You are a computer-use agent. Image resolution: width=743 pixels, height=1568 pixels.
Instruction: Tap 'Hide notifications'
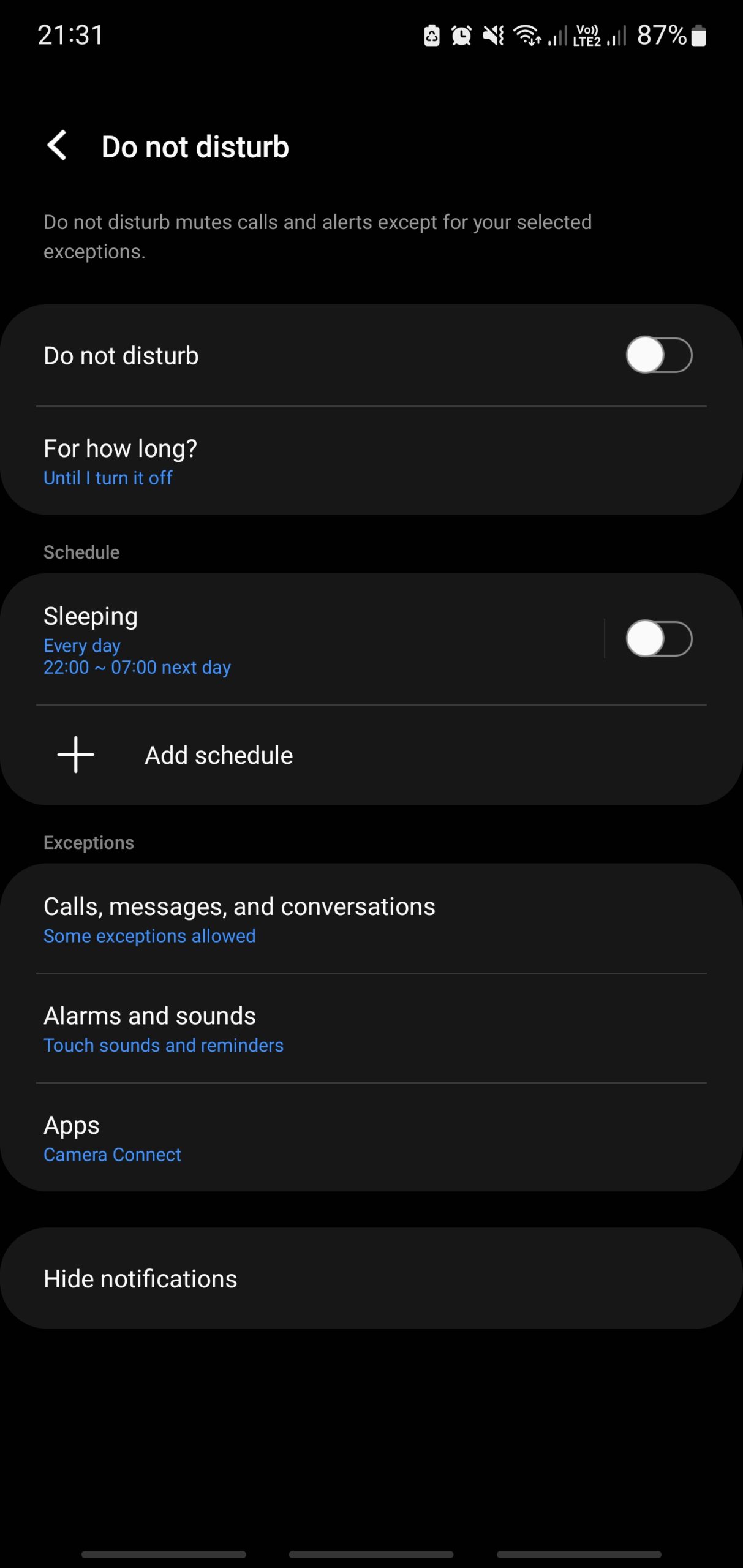140,1278
